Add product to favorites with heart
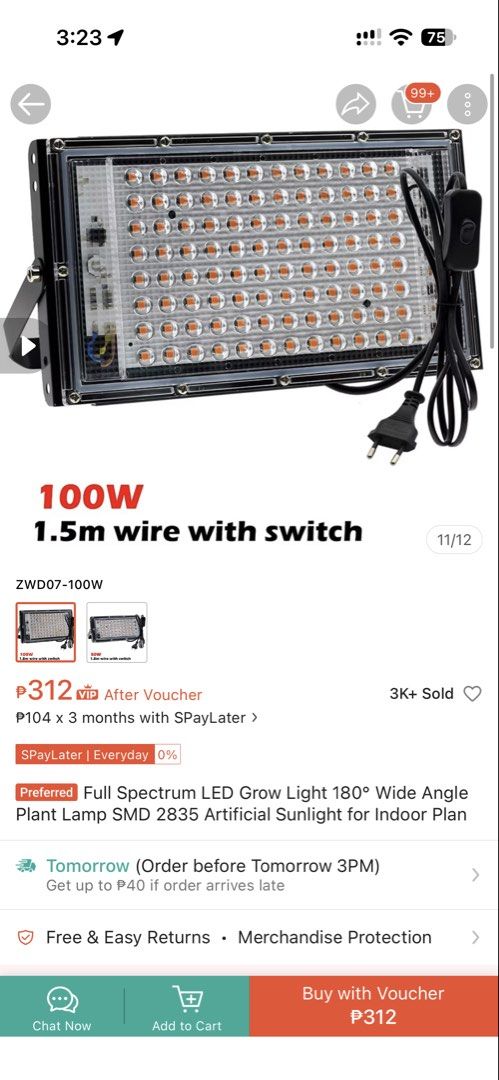 (472, 694)
